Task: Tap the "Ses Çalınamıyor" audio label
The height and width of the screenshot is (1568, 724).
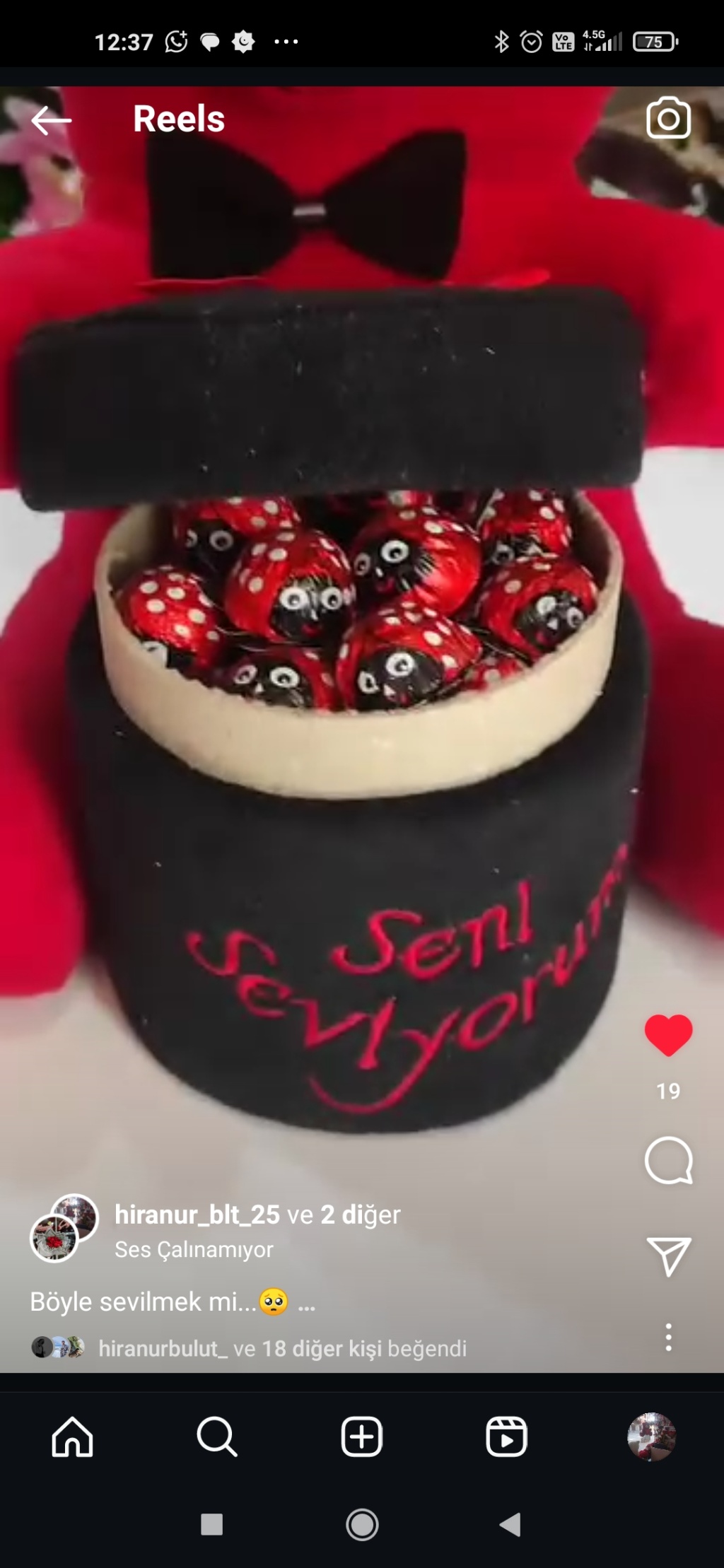Action: pyautogui.click(x=194, y=1250)
